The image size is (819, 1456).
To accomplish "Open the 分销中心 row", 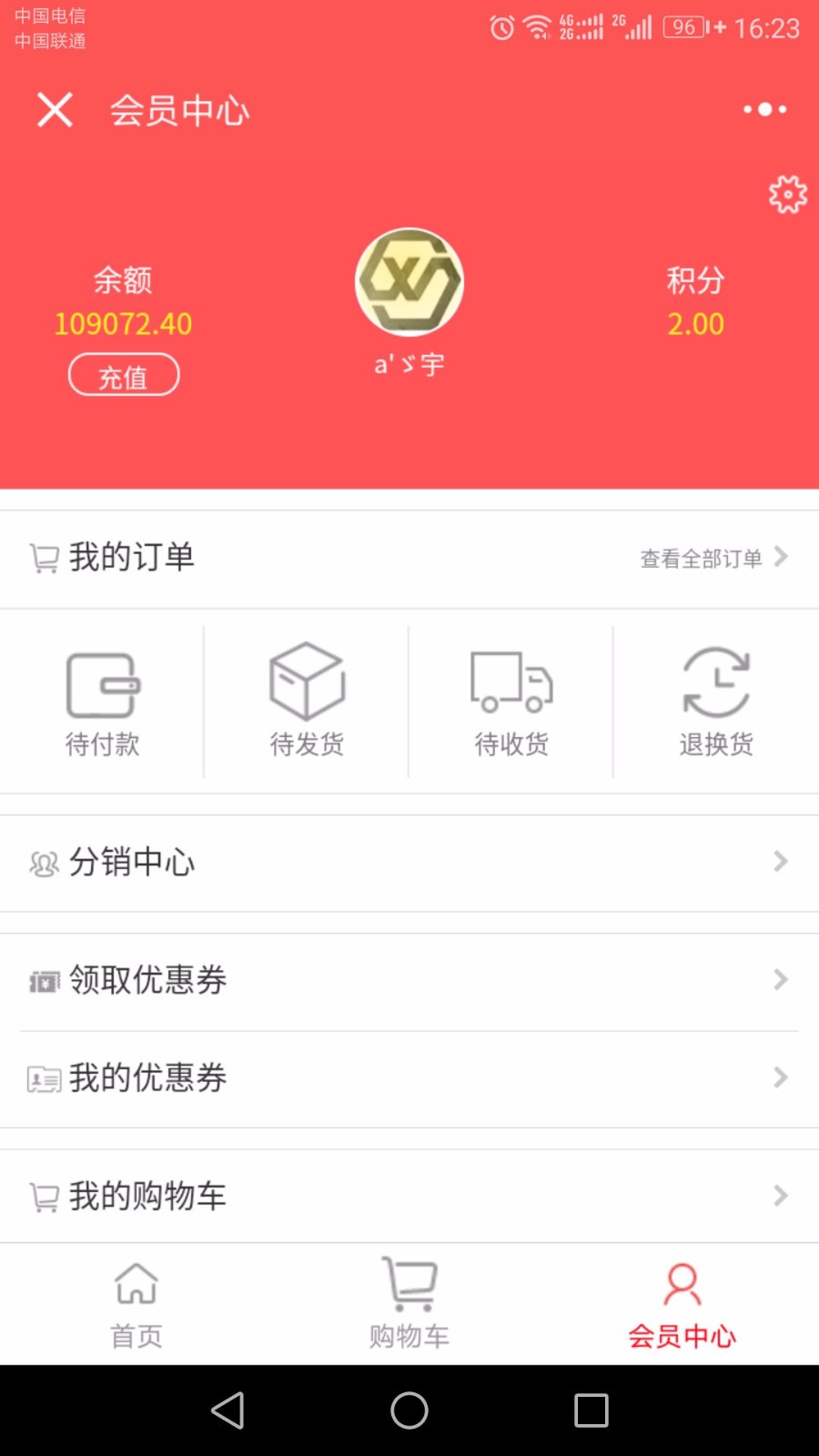I will [x=409, y=863].
